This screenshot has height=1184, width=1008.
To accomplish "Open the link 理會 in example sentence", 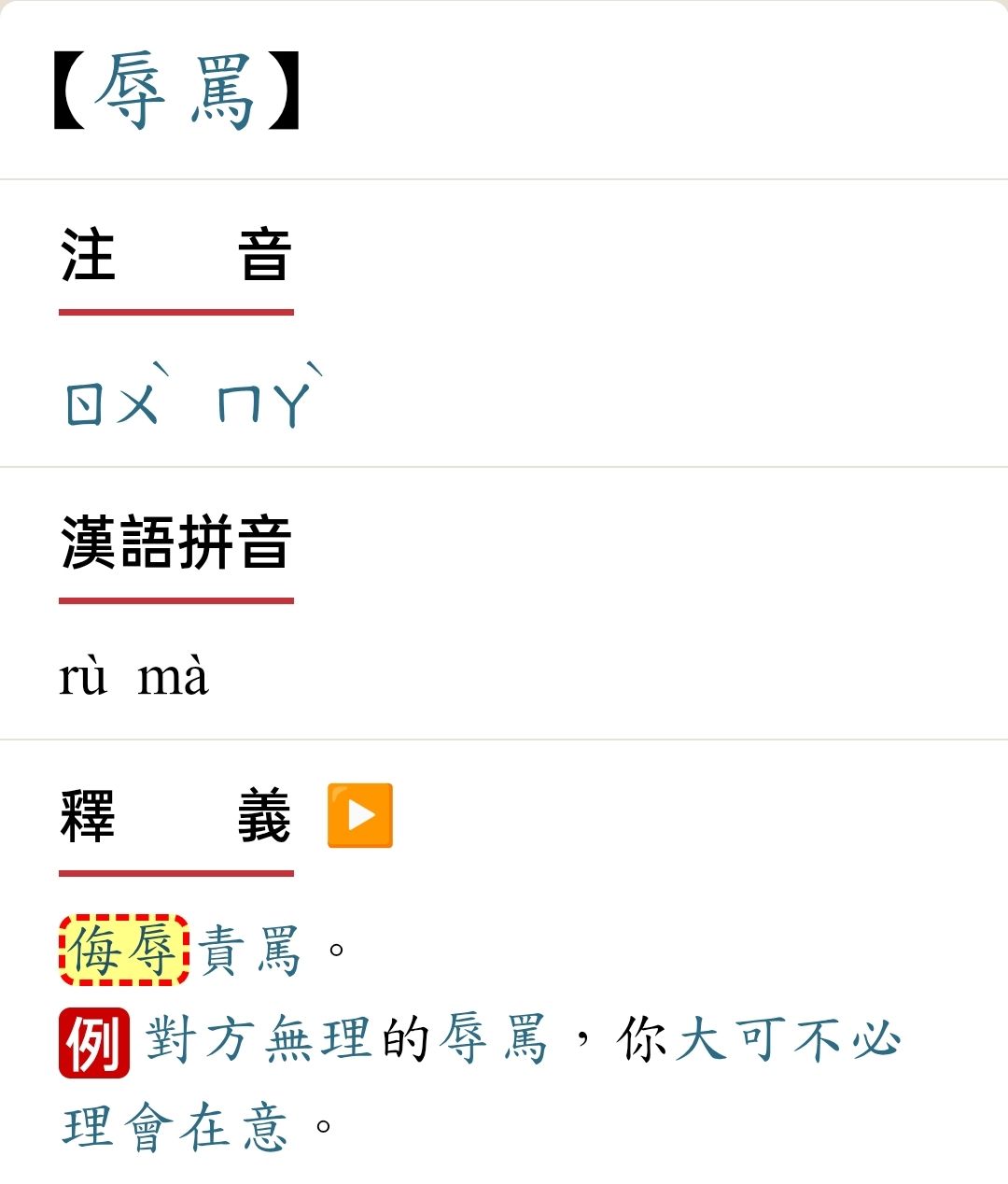I will (x=116, y=1126).
